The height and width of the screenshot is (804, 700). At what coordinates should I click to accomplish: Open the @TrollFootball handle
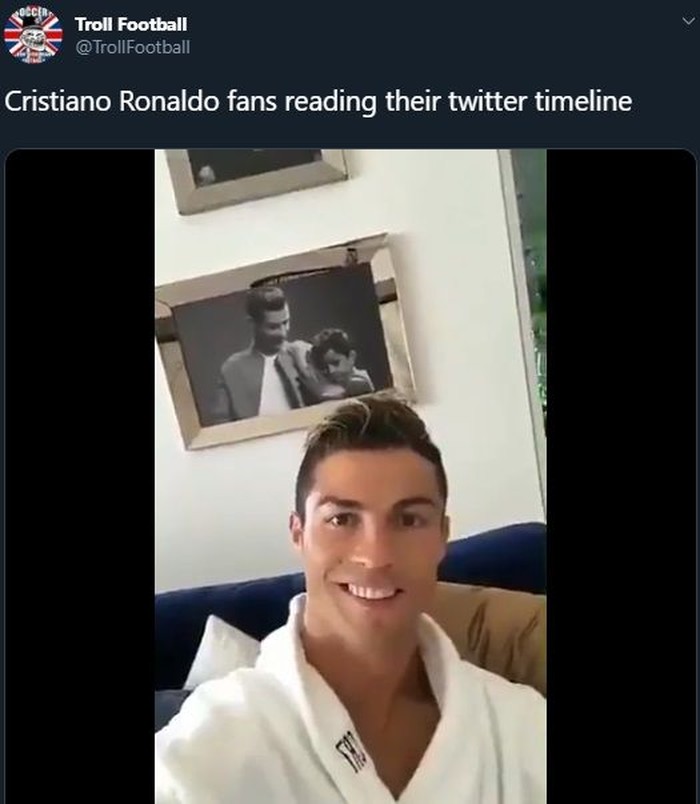pyautogui.click(x=131, y=47)
